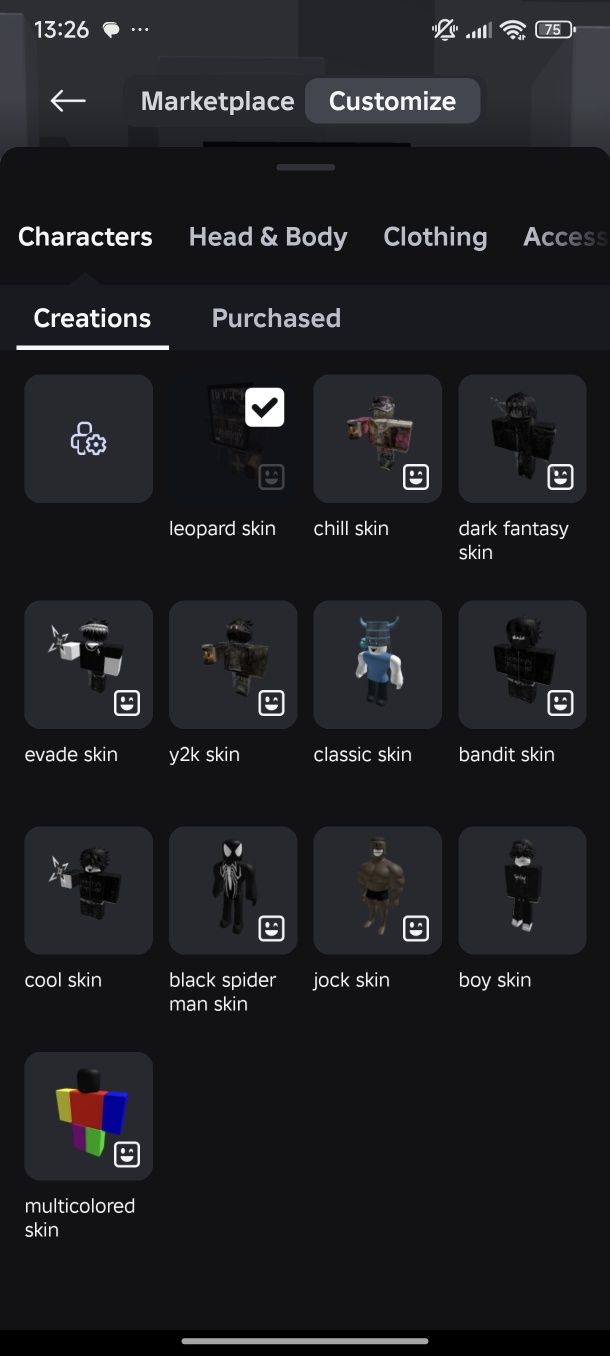The image size is (610, 1356).
Task: Select the classic skin
Action: click(x=377, y=665)
